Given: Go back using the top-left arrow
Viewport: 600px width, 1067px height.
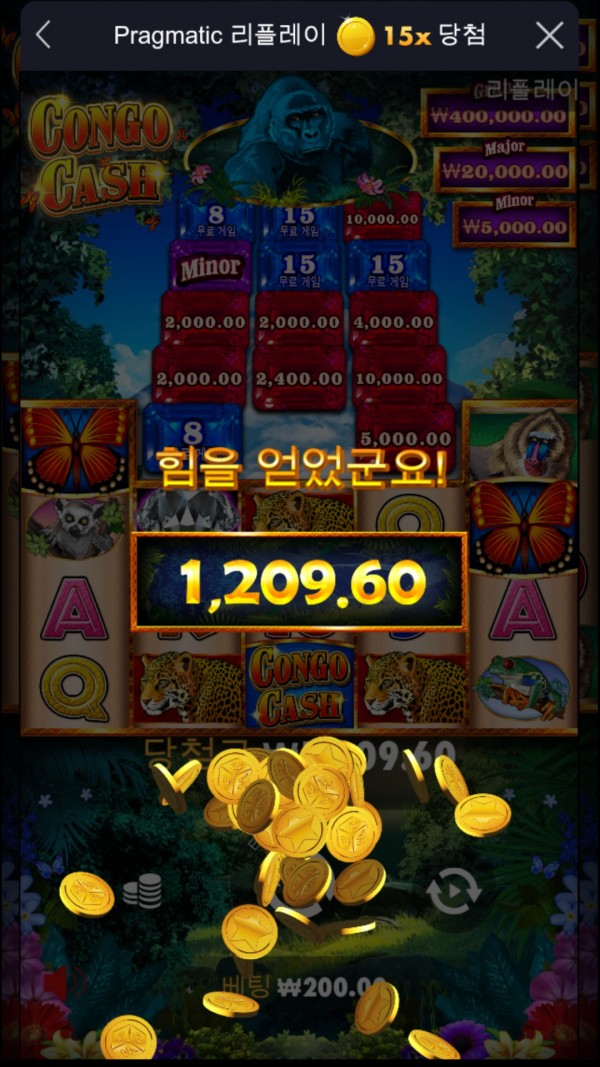Looking at the screenshot, I should pyautogui.click(x=42, y=35).
